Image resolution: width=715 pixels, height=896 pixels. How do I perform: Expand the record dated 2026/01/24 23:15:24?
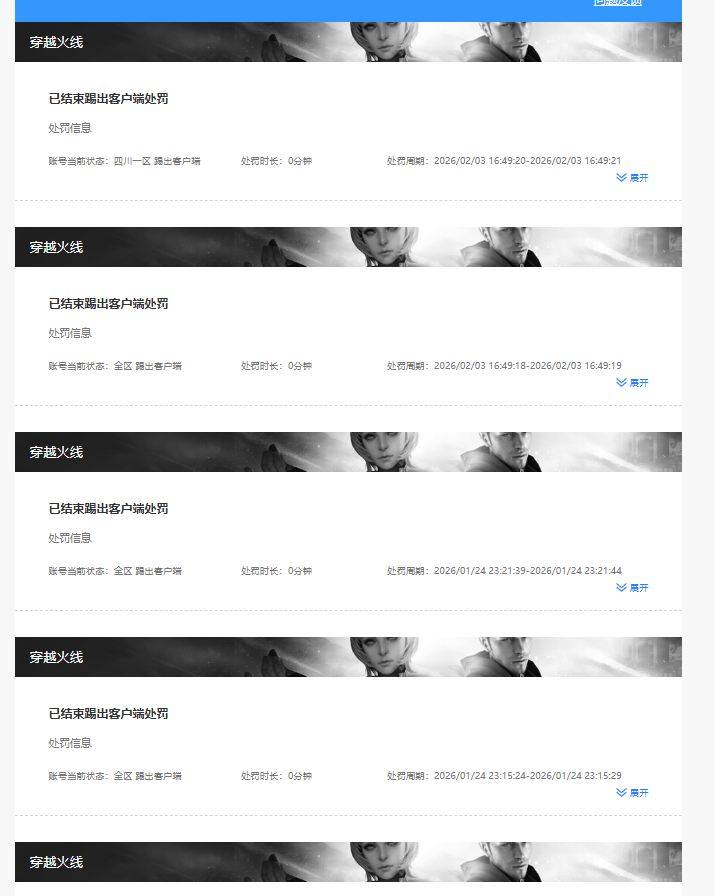[632, 792]
